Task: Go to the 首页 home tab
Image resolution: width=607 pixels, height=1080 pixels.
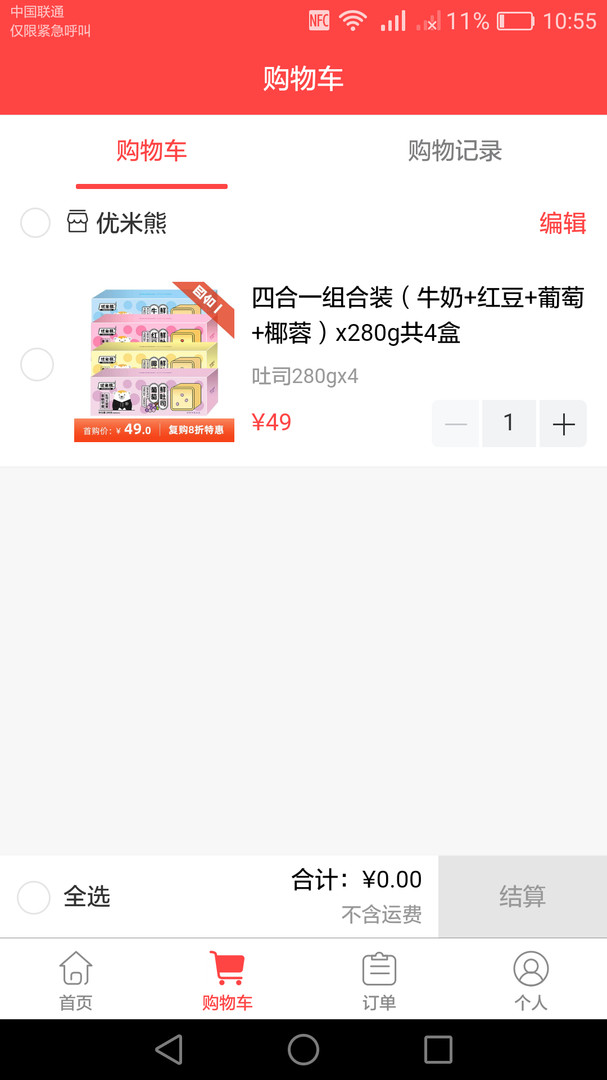Action: pyautogui.click(x=76, y=980)
